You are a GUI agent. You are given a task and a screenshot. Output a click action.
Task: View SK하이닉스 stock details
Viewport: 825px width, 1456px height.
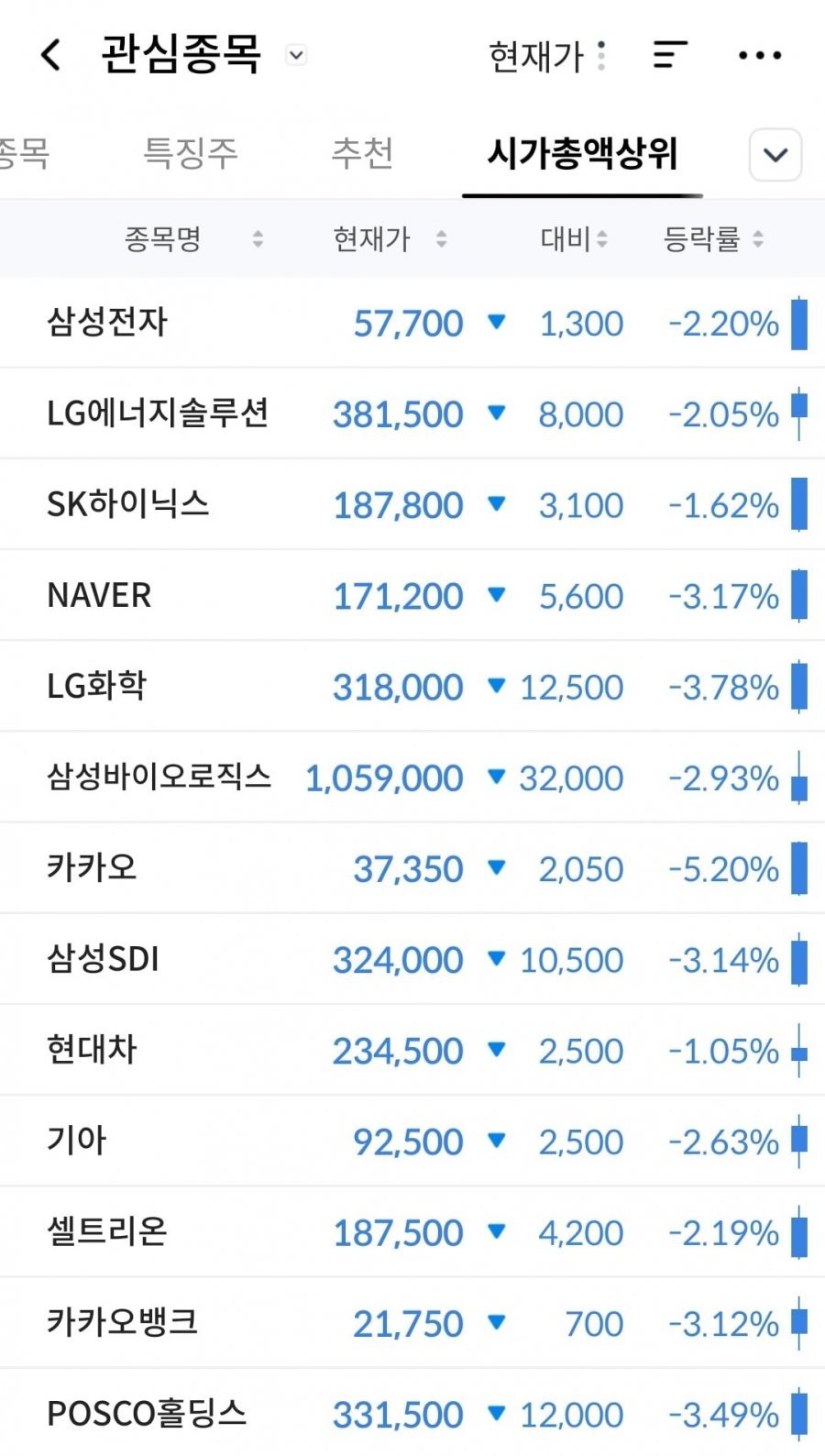tap(412, 504)
